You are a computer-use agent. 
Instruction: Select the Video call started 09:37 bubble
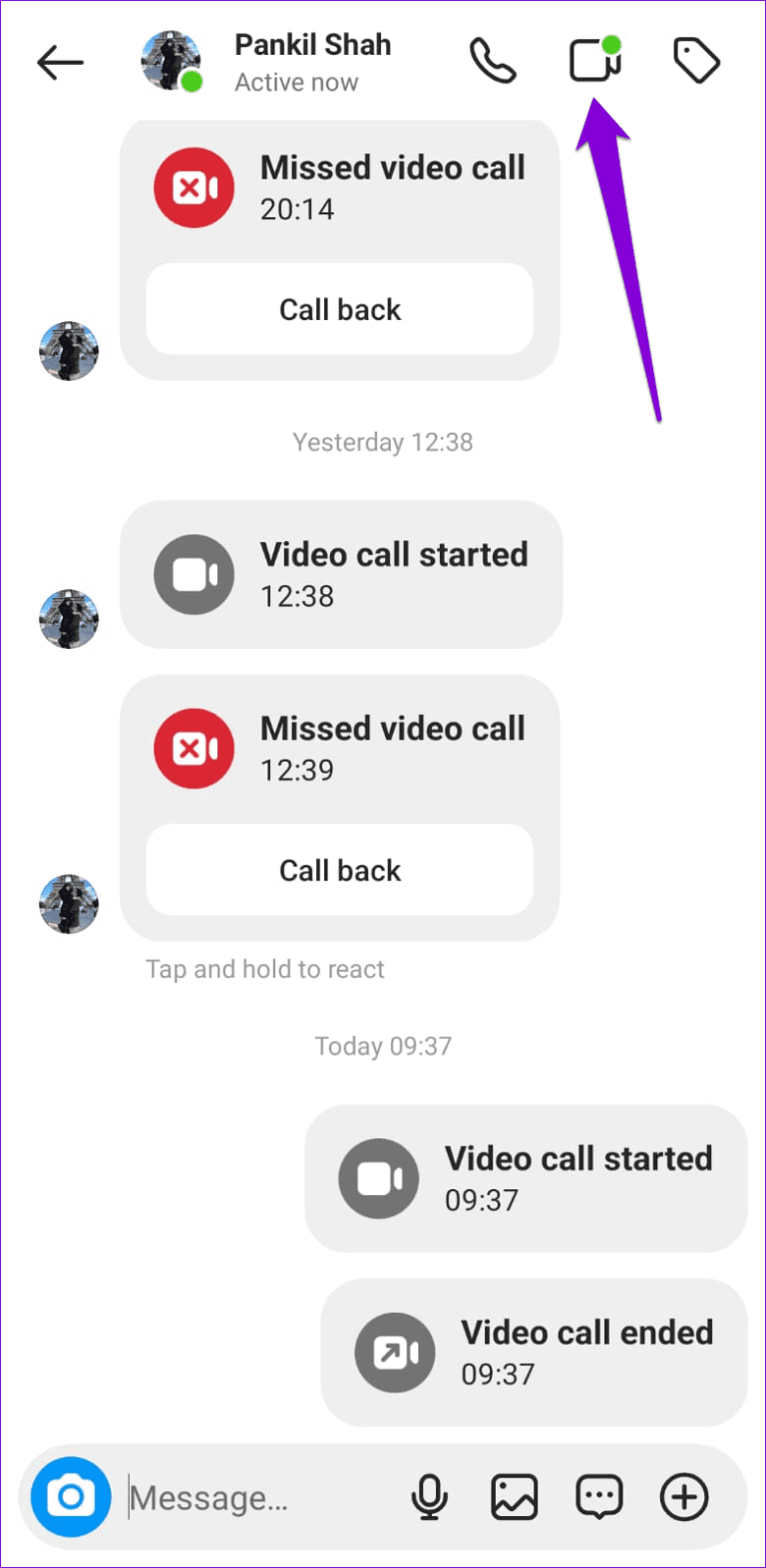(526, 1178)
